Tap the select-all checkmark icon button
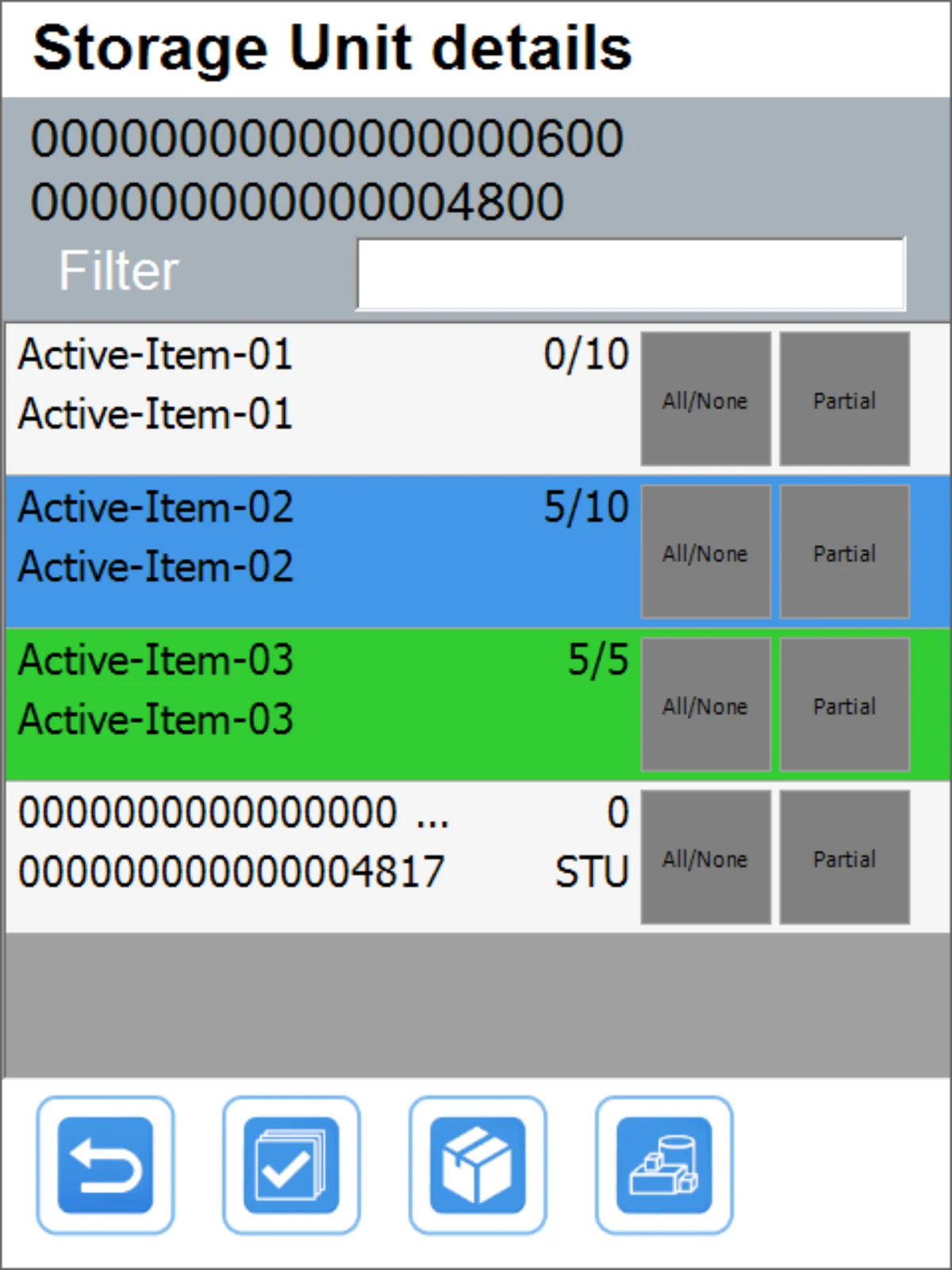The width and height of the screenshot is (952, 1270). (291, 1165)
